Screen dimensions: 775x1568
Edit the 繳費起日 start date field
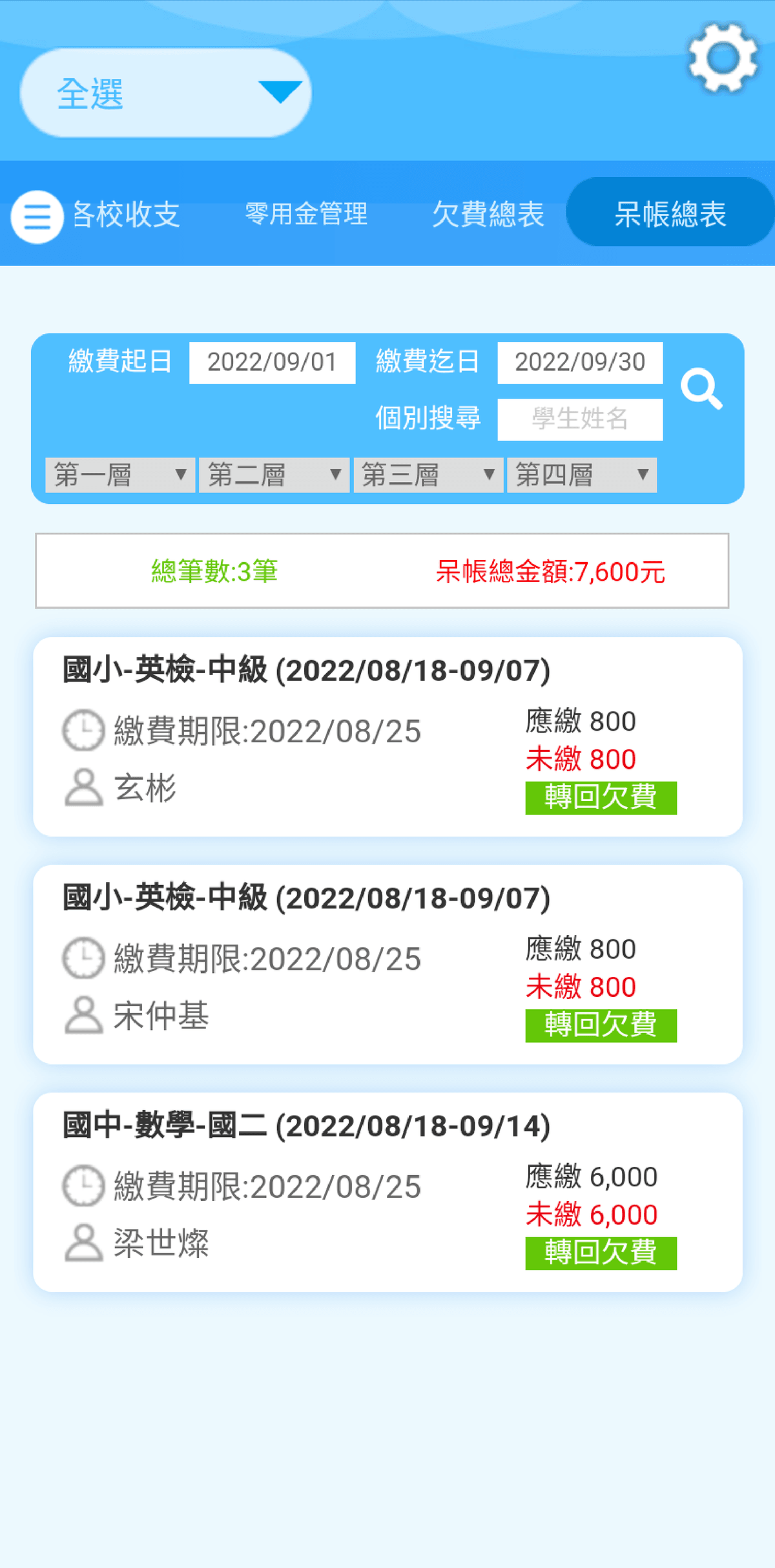272,362
